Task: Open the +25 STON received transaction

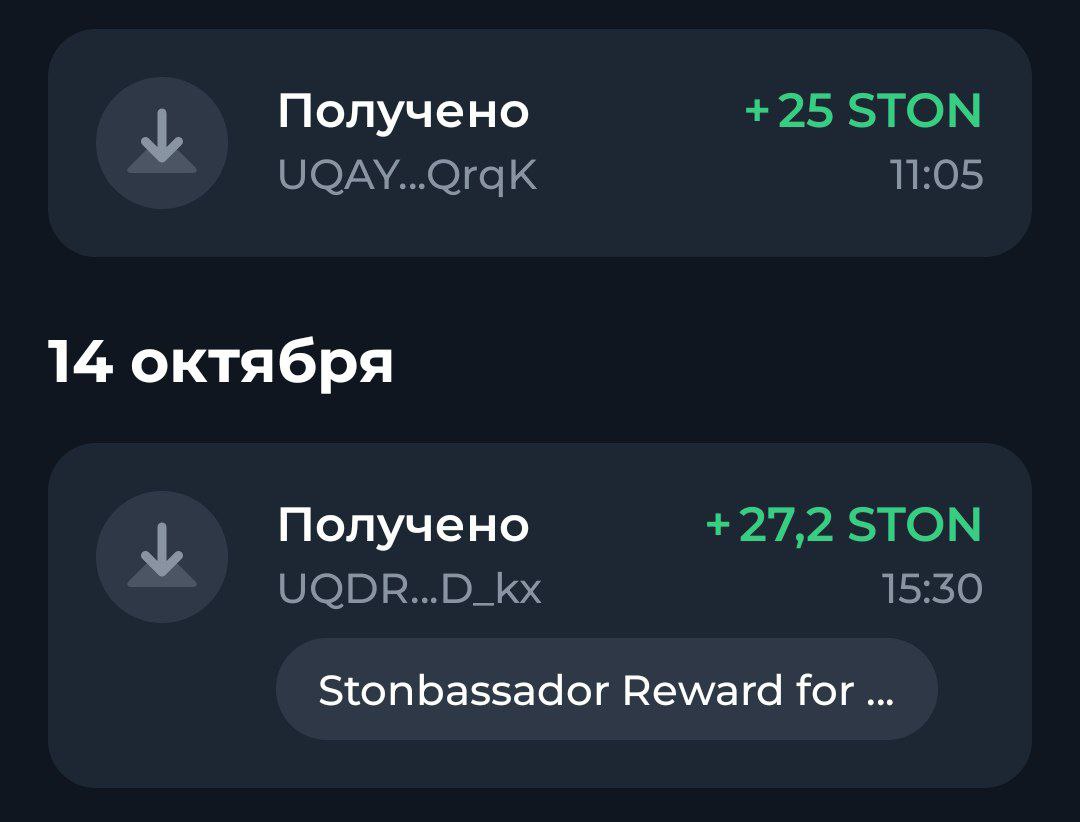Action: (540, 143)
